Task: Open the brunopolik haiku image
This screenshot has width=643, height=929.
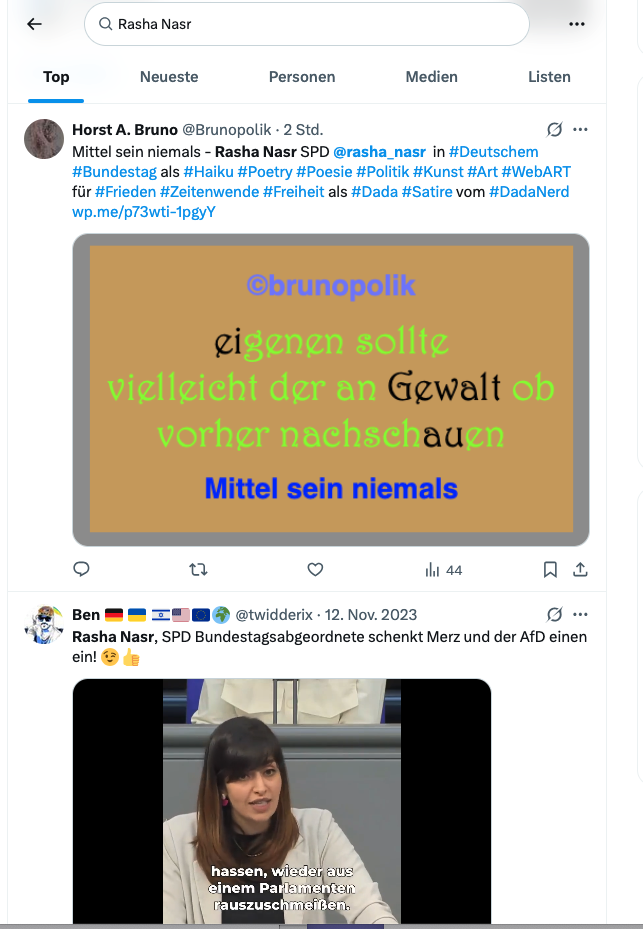Action: (x=330, y=389)
